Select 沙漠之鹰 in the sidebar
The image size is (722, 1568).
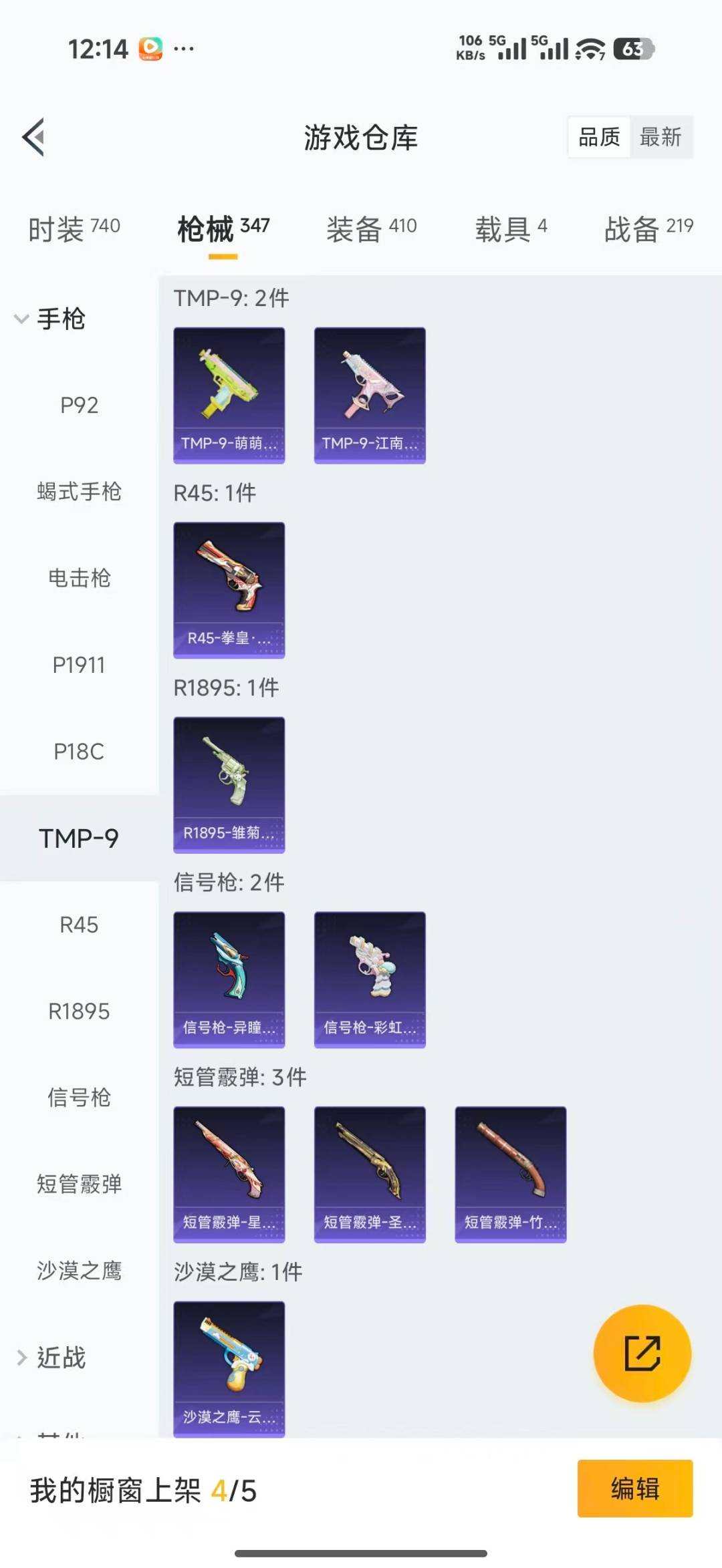[x=80, y=1269]
